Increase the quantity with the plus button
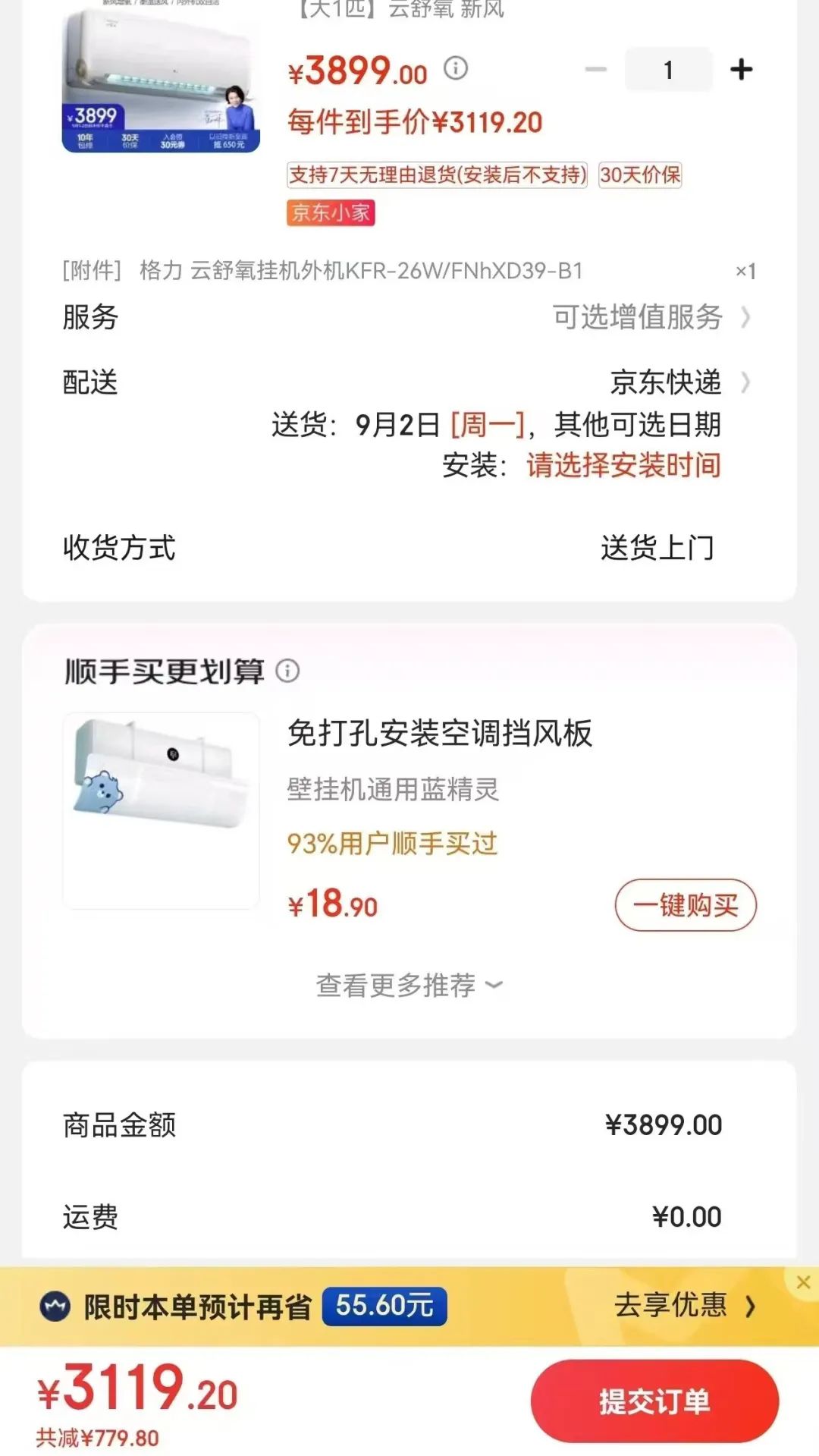 [741, 70]
